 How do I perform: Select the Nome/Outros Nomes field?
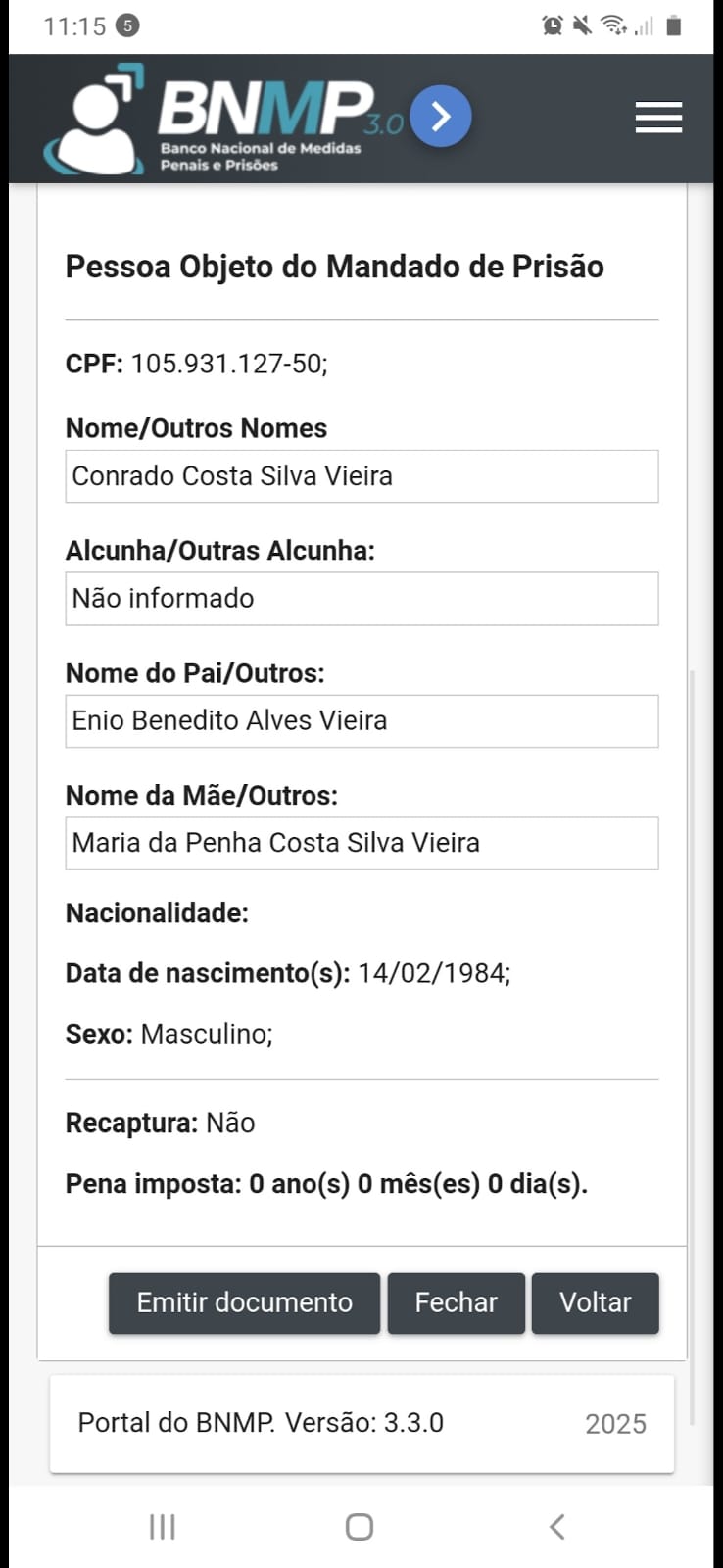[x=361, y=476]
